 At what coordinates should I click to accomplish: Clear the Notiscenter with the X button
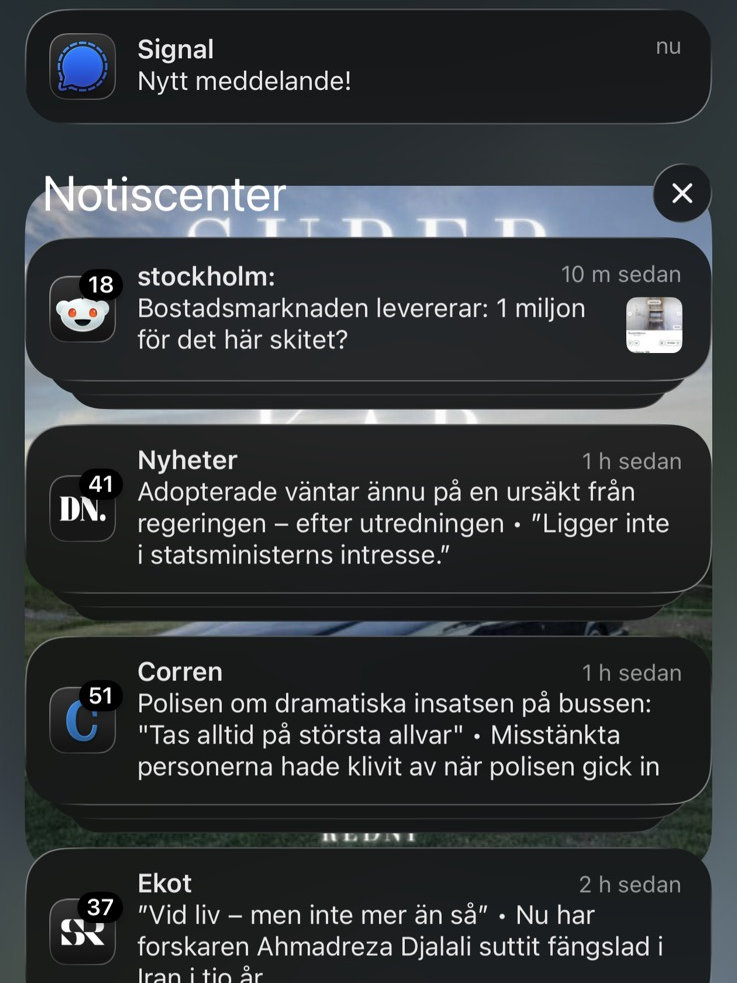pyautogui.click(x=682, y=193)
